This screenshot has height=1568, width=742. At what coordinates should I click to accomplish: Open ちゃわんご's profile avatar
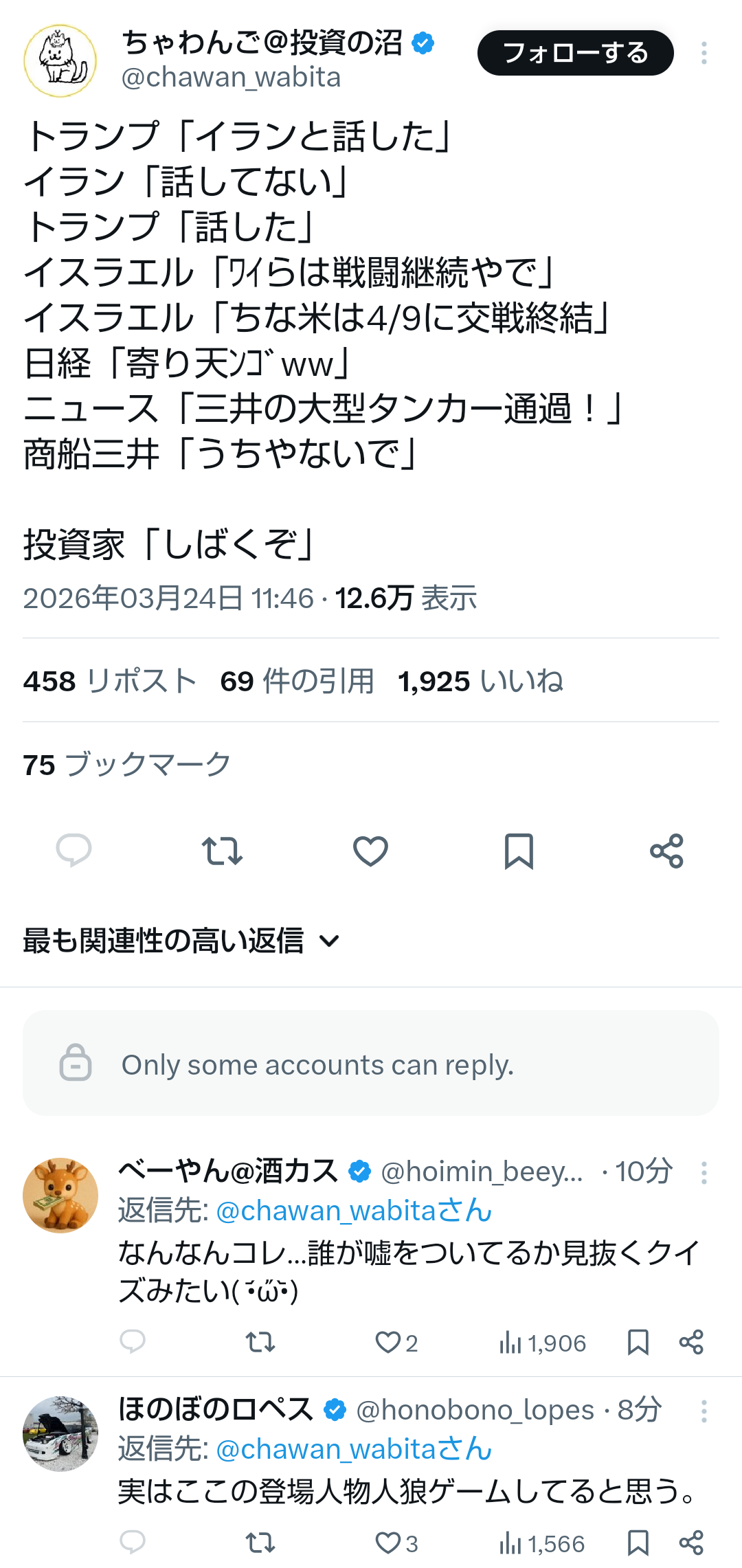(60, 60)
